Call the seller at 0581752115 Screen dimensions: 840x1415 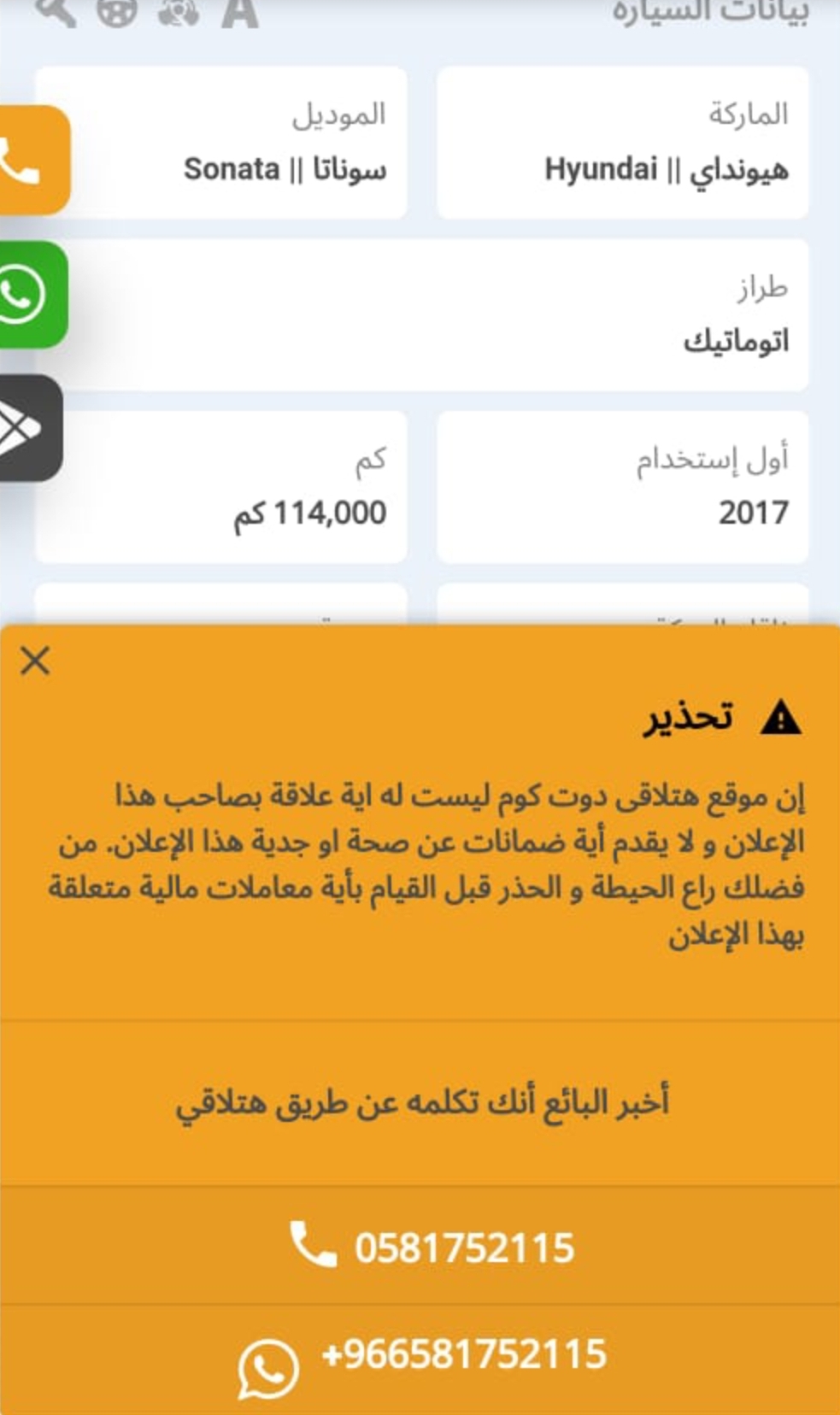[420, 1246]
